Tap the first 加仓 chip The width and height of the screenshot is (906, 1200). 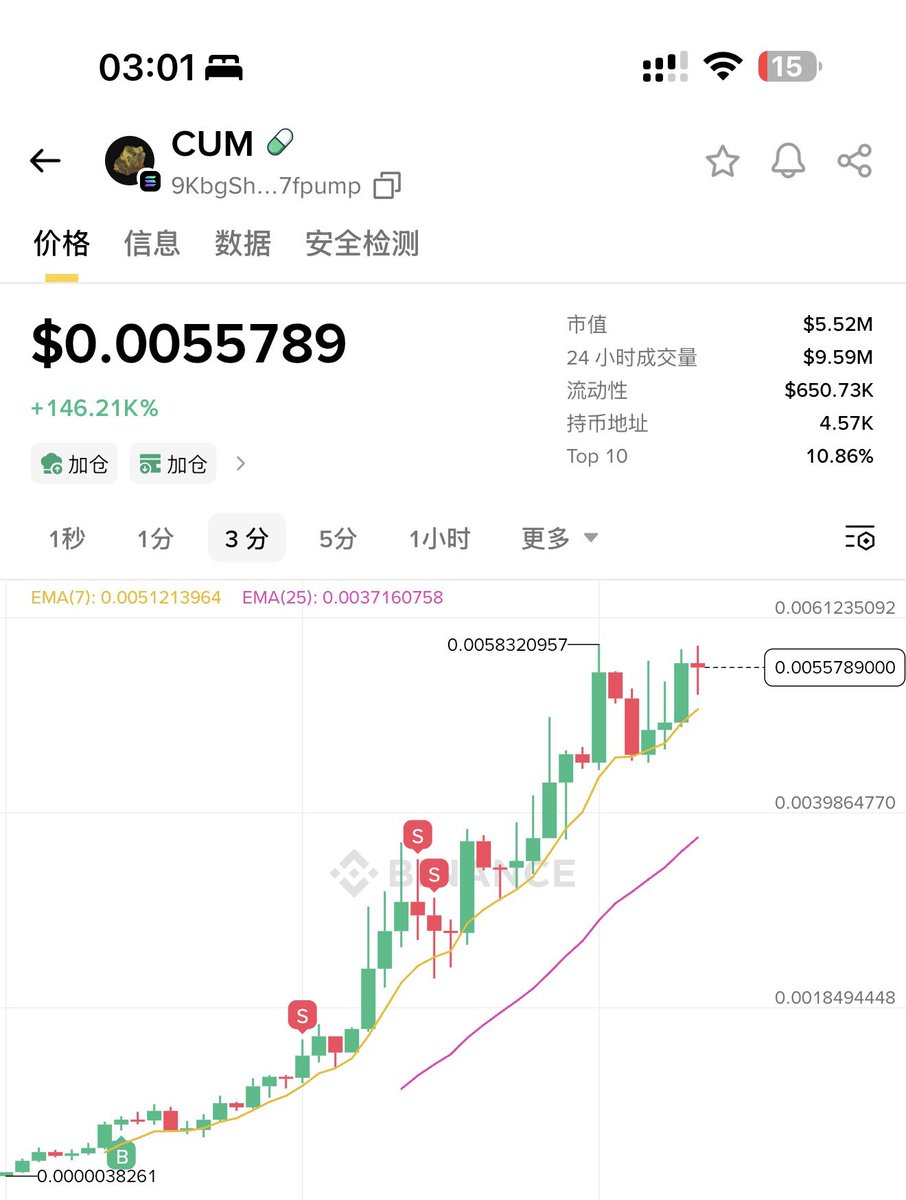74,464
